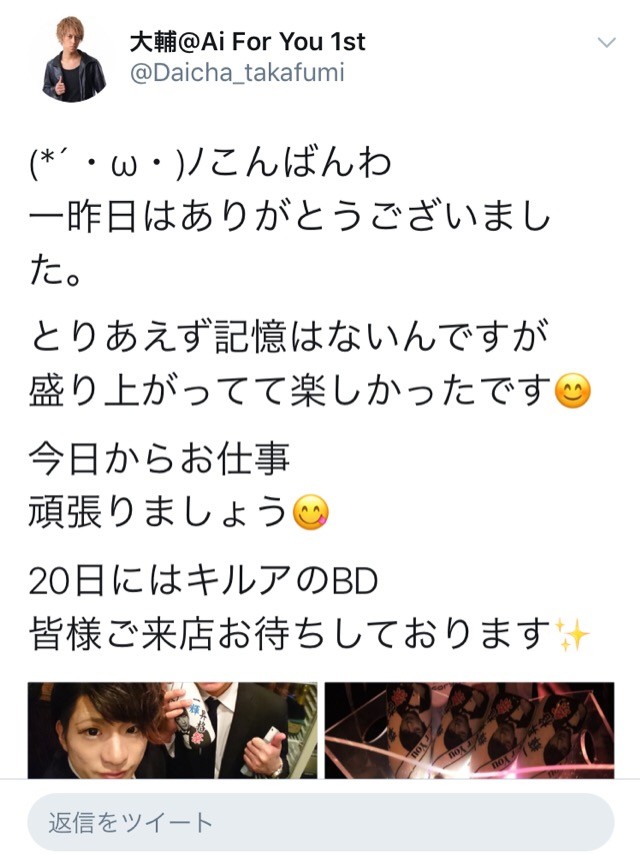Image resolution: width=640 pixels, height=855 pixels.
Task: Open the left attached photo of the man
Action: pos(172,730)
